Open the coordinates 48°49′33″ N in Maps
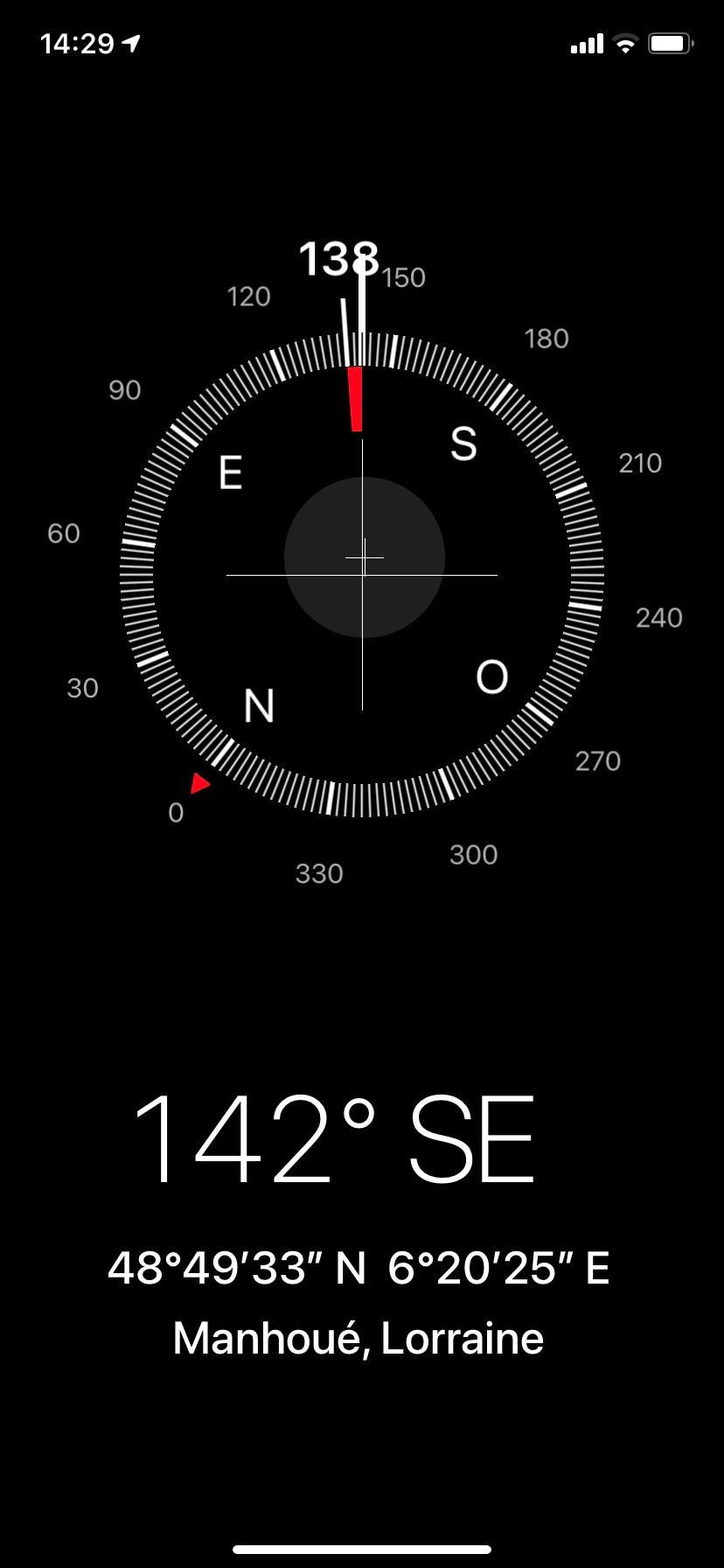724x1568 pixels. coord(358,1268)
